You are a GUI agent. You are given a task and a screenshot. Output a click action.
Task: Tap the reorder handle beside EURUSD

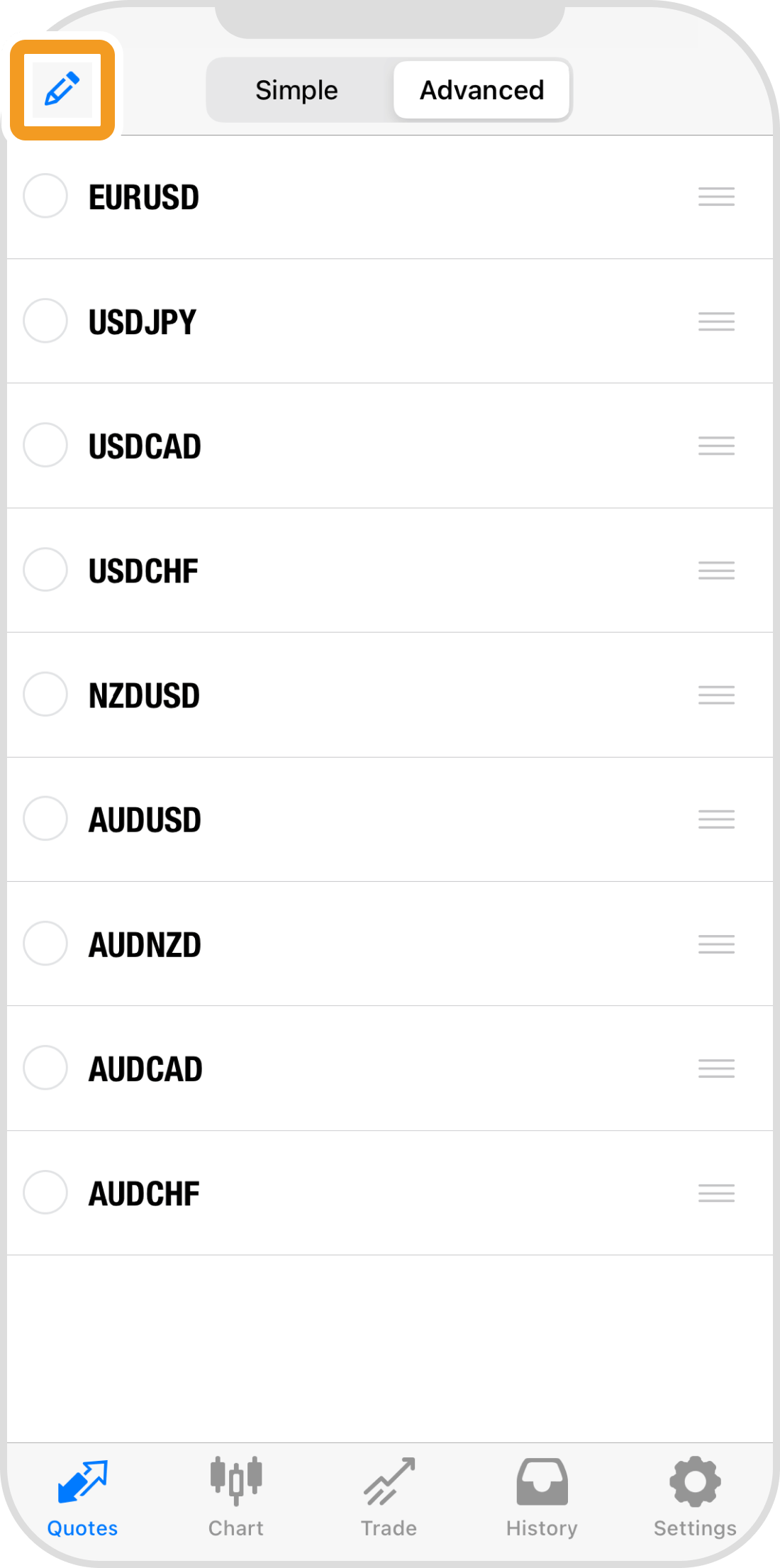716,197
